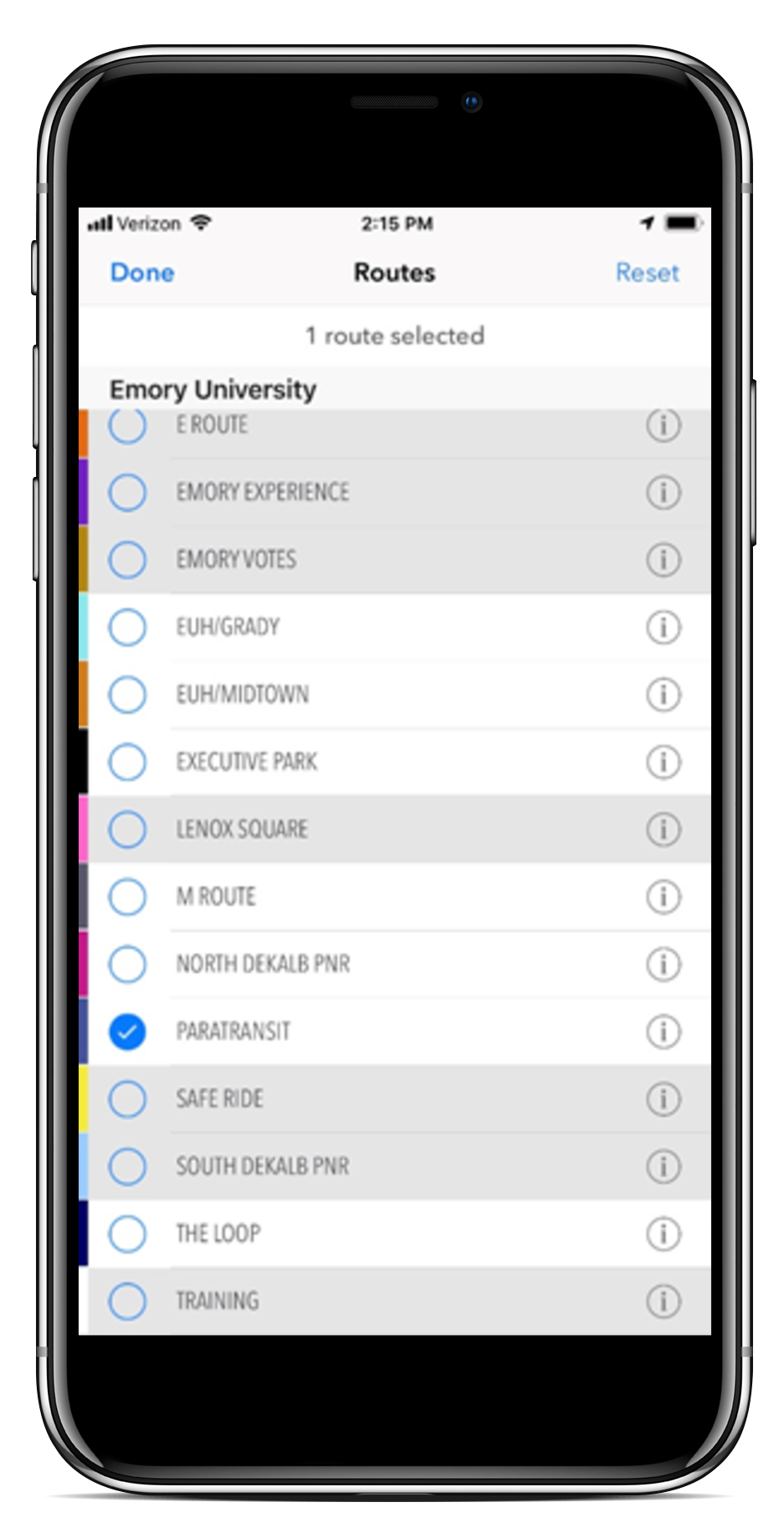Viewport: 784px width, 1538px height.
Task: Select the Executive Park route
Action: pos(127,761)
